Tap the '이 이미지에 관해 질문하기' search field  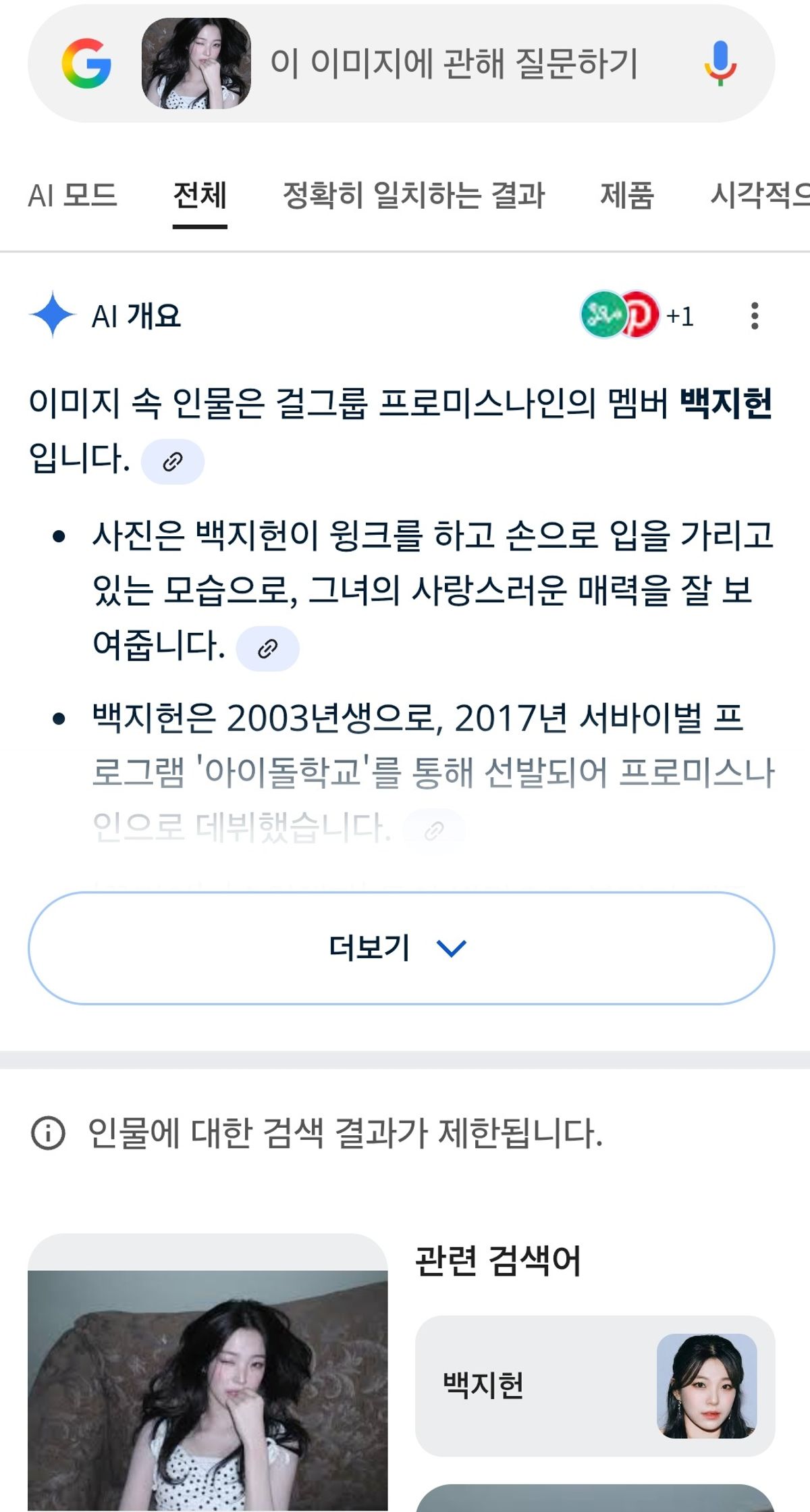pyautogui.click(x=454, y=63)
